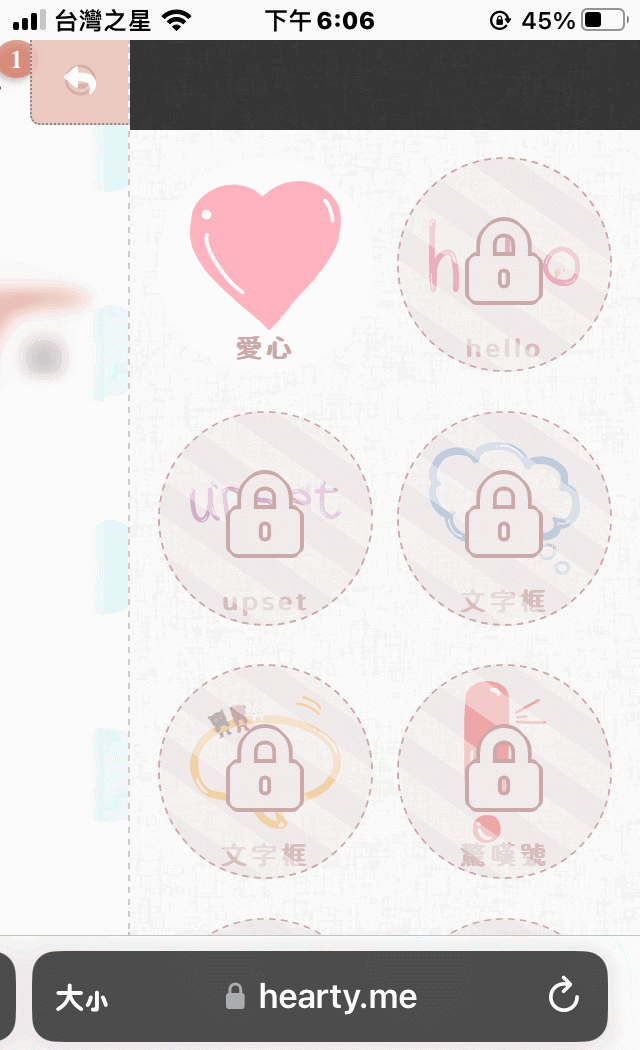Choose the locked orange oval 文字框 sticker

pos(265,771)
